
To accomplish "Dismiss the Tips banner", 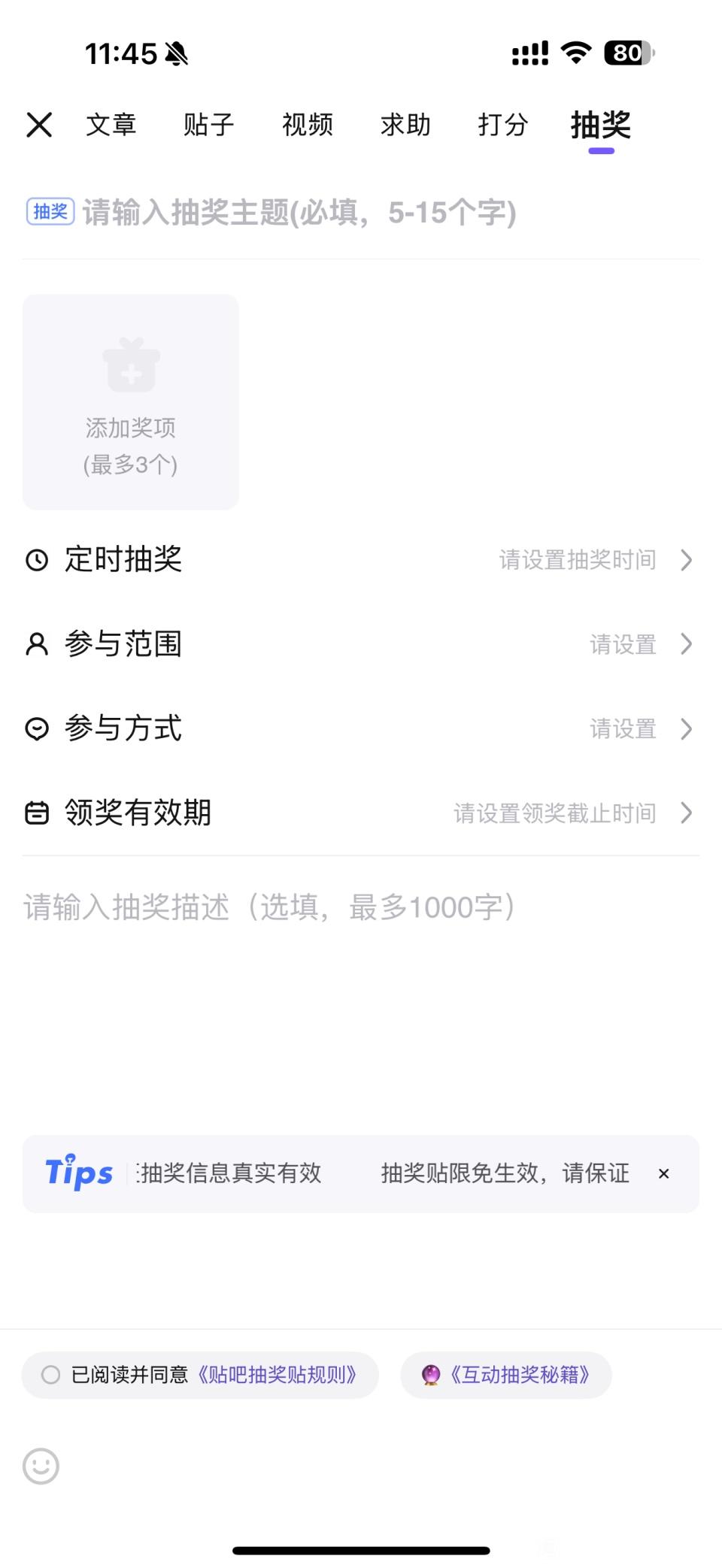I will (663, 1174).
